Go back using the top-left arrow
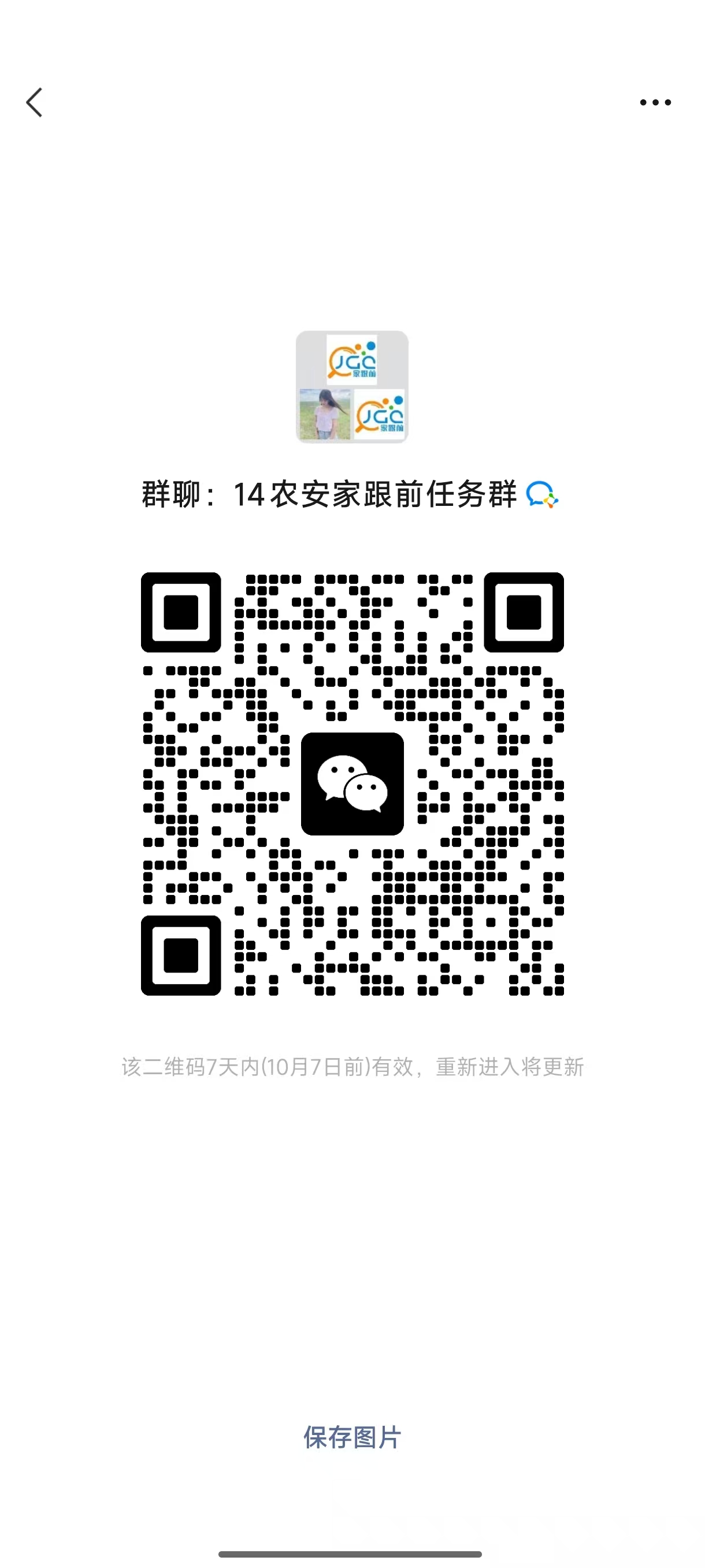 tap(35, 102)
